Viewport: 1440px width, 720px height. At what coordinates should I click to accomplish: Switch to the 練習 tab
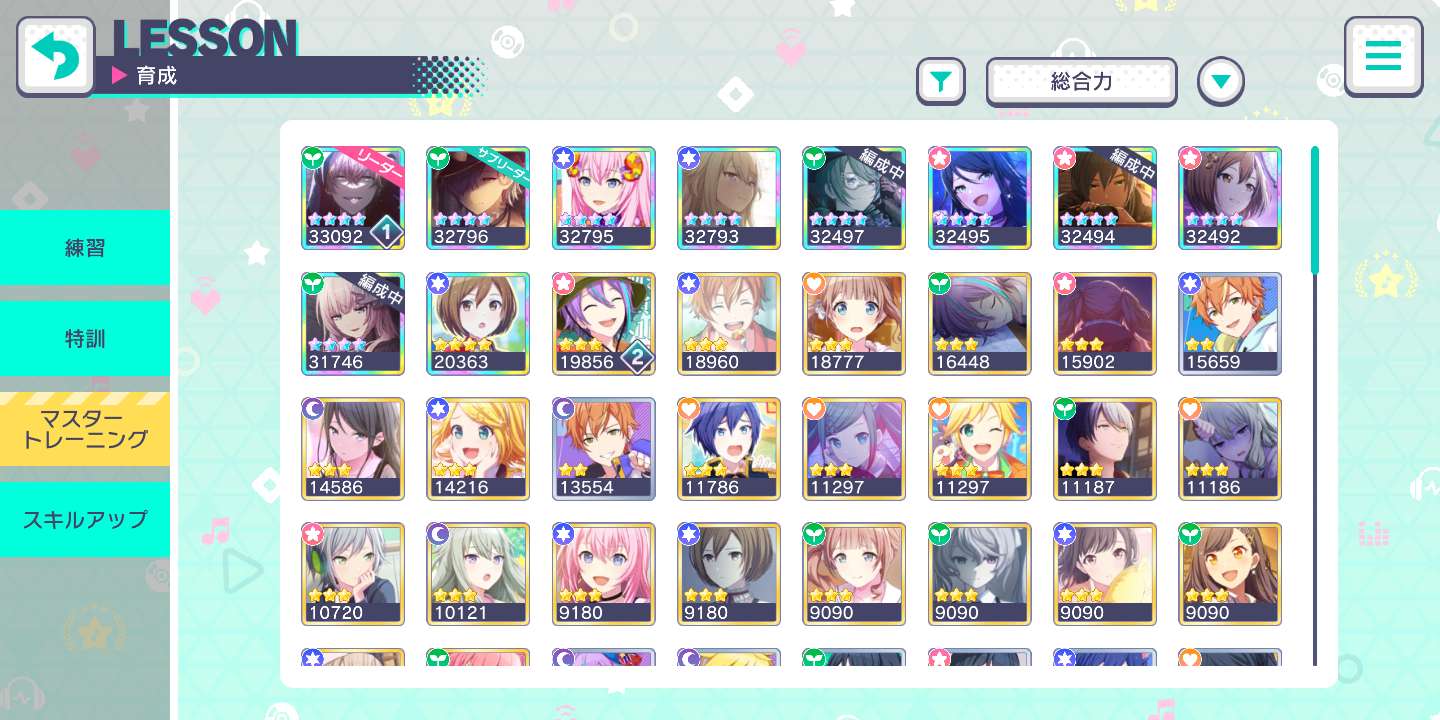(x=85, y=248)
